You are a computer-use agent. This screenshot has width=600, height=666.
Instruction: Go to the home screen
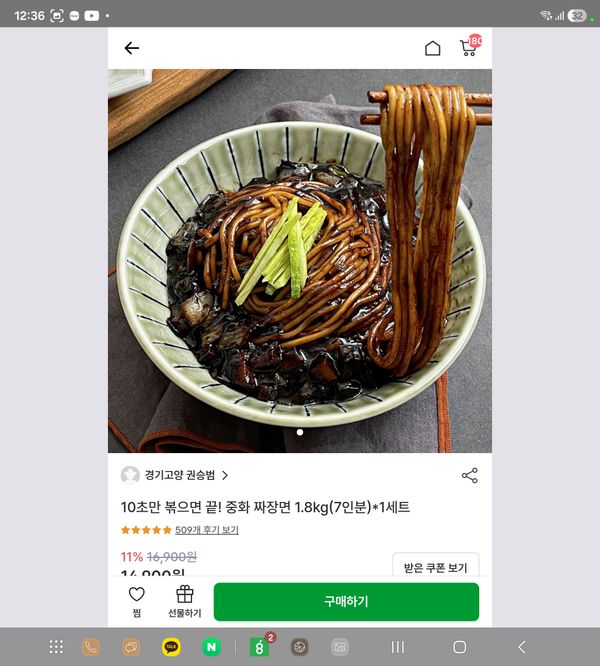[x=459, y=647]
